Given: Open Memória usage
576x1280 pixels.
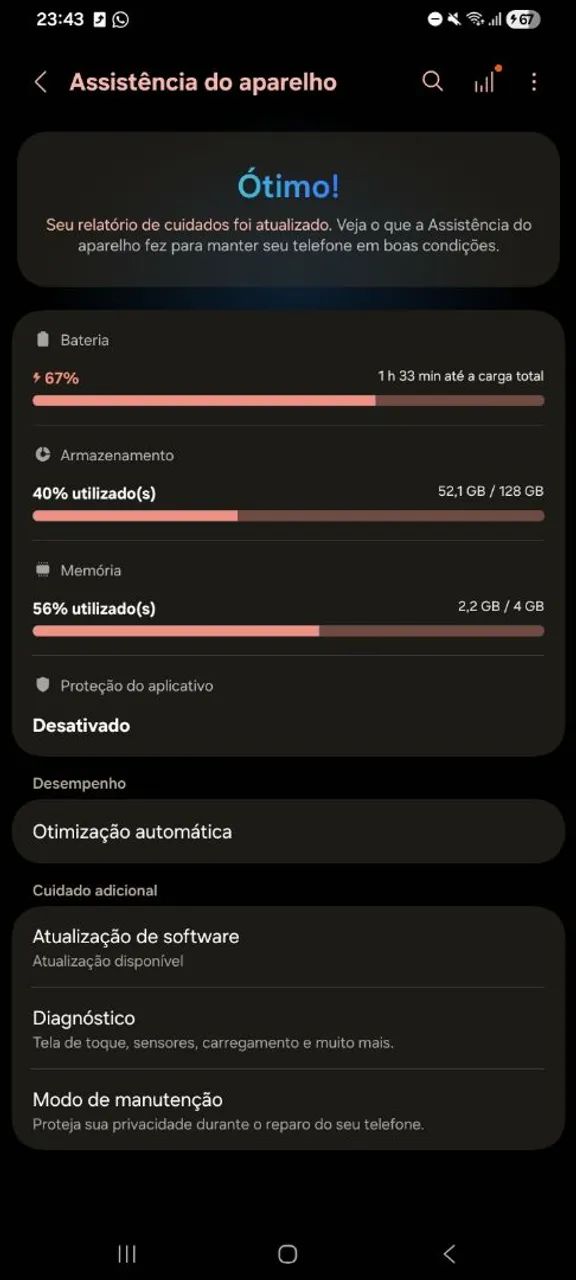Looking at the screenshot, I should pyautogui.click(x=288, y=598).
